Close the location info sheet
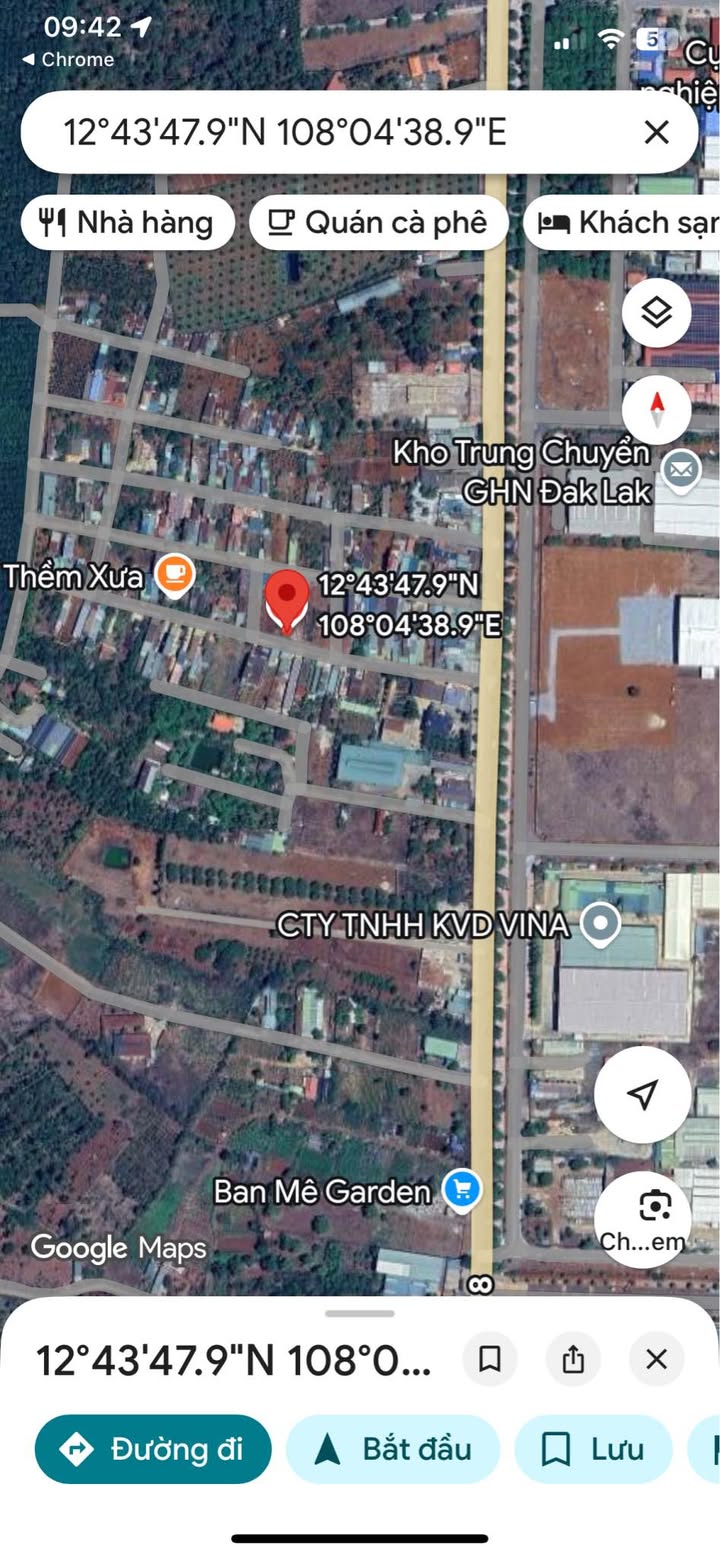Viewport: 720px width, 1557px height. pos(656,1359)
